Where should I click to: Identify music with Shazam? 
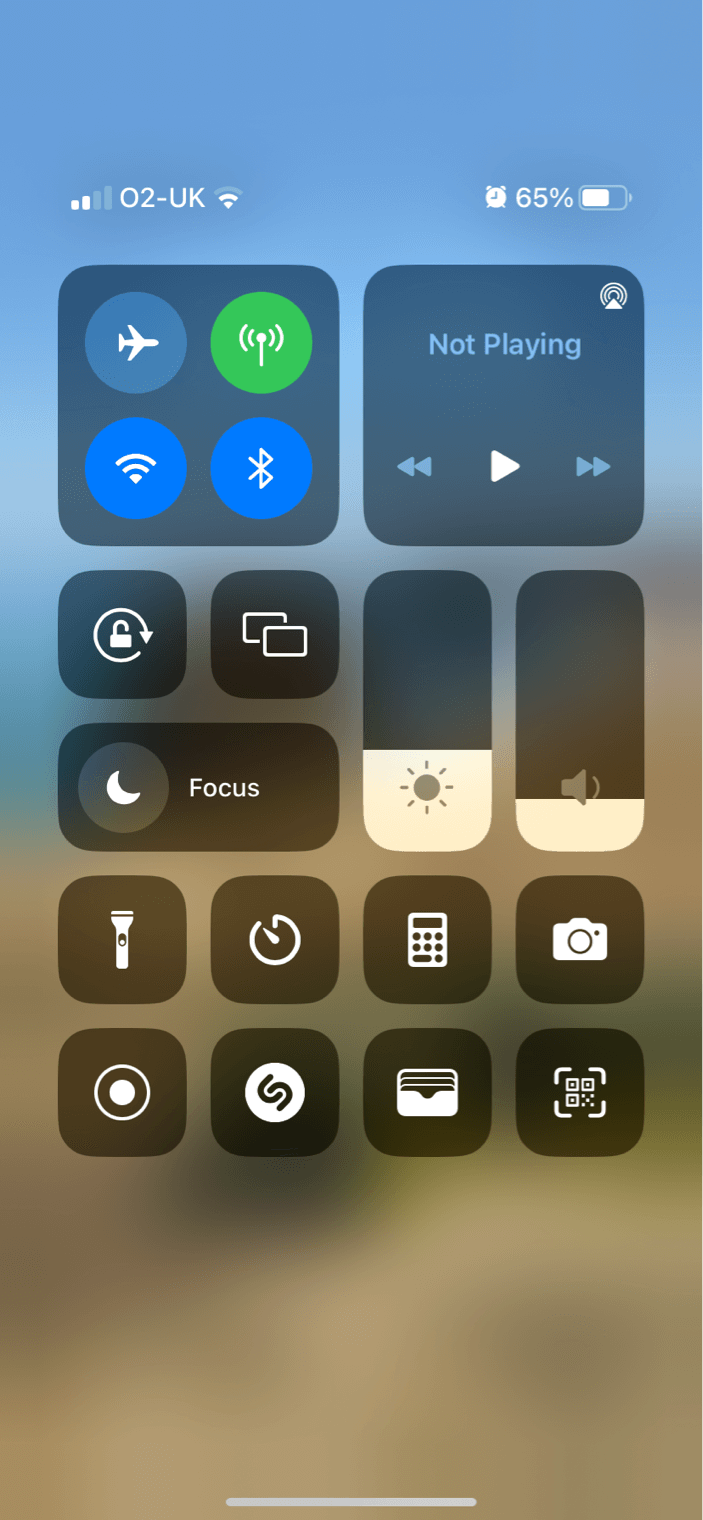[x=275, y=1092]
